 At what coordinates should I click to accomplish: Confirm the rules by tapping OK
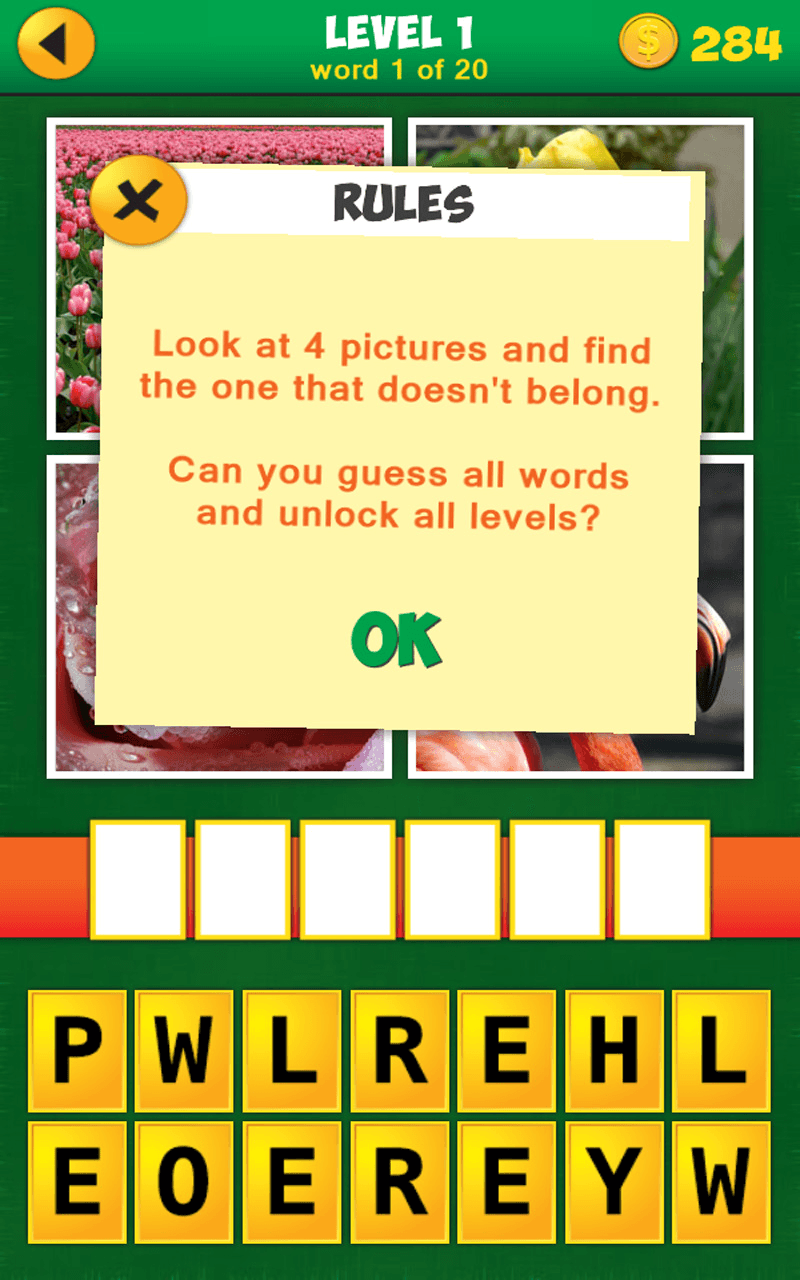pyautogui.click(x=396, y=640)
